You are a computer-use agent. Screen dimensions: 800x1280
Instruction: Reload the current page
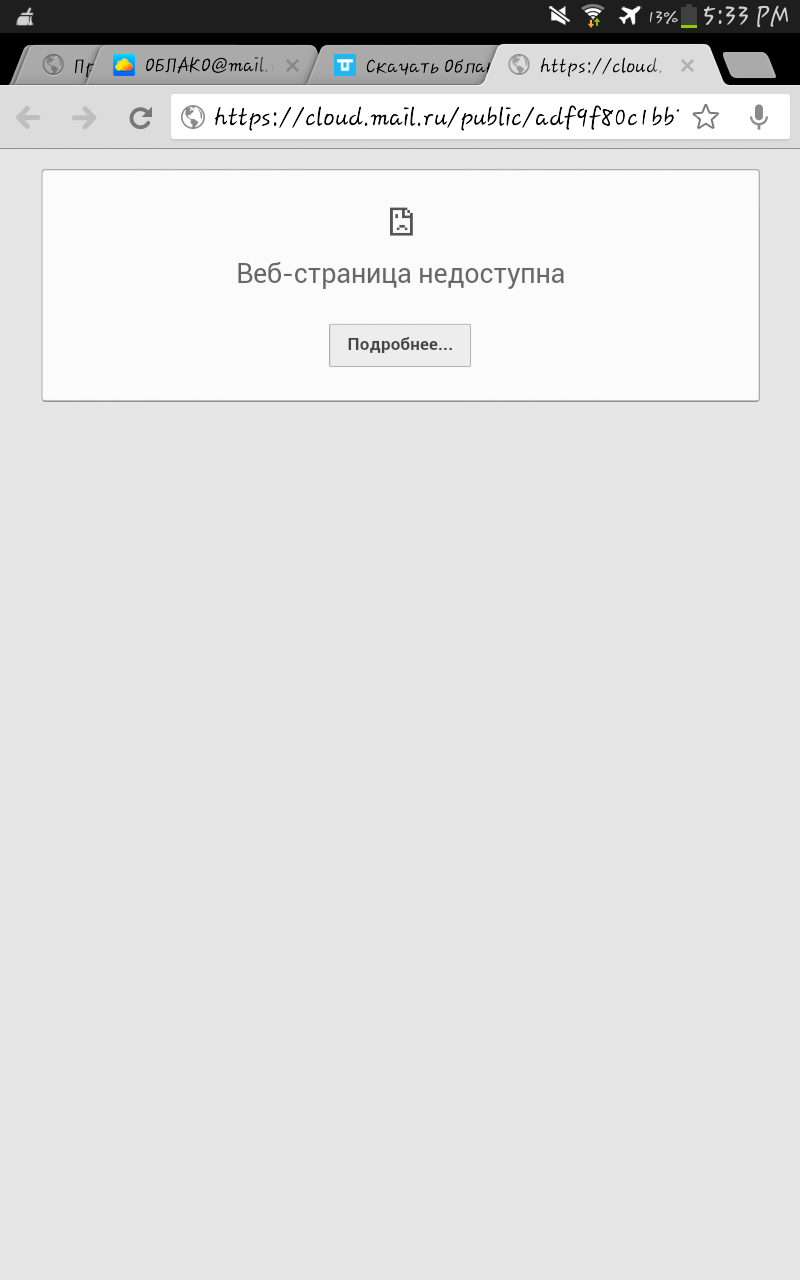click(140, 118)
